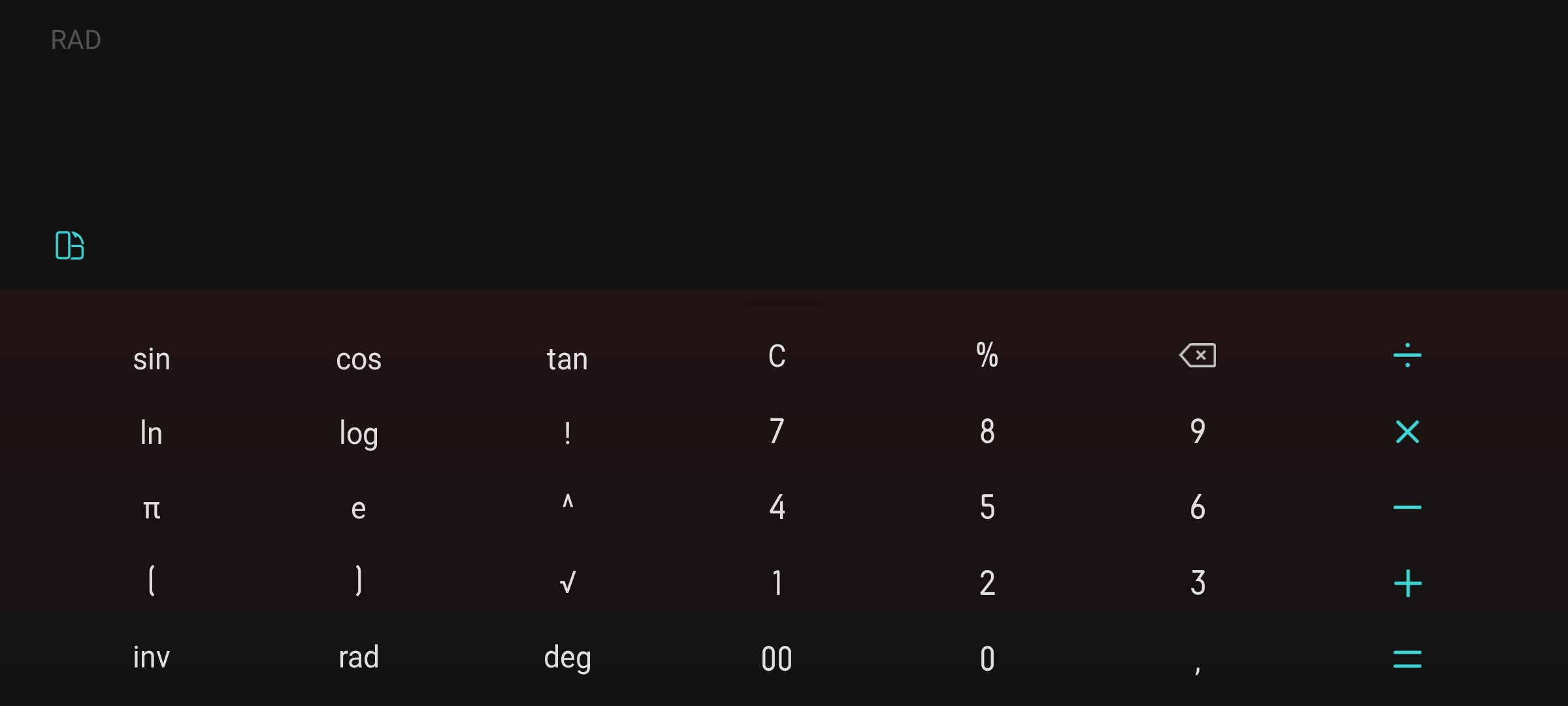Tap the percent key
Screen dimensions: 1568x706
[987, 356]
